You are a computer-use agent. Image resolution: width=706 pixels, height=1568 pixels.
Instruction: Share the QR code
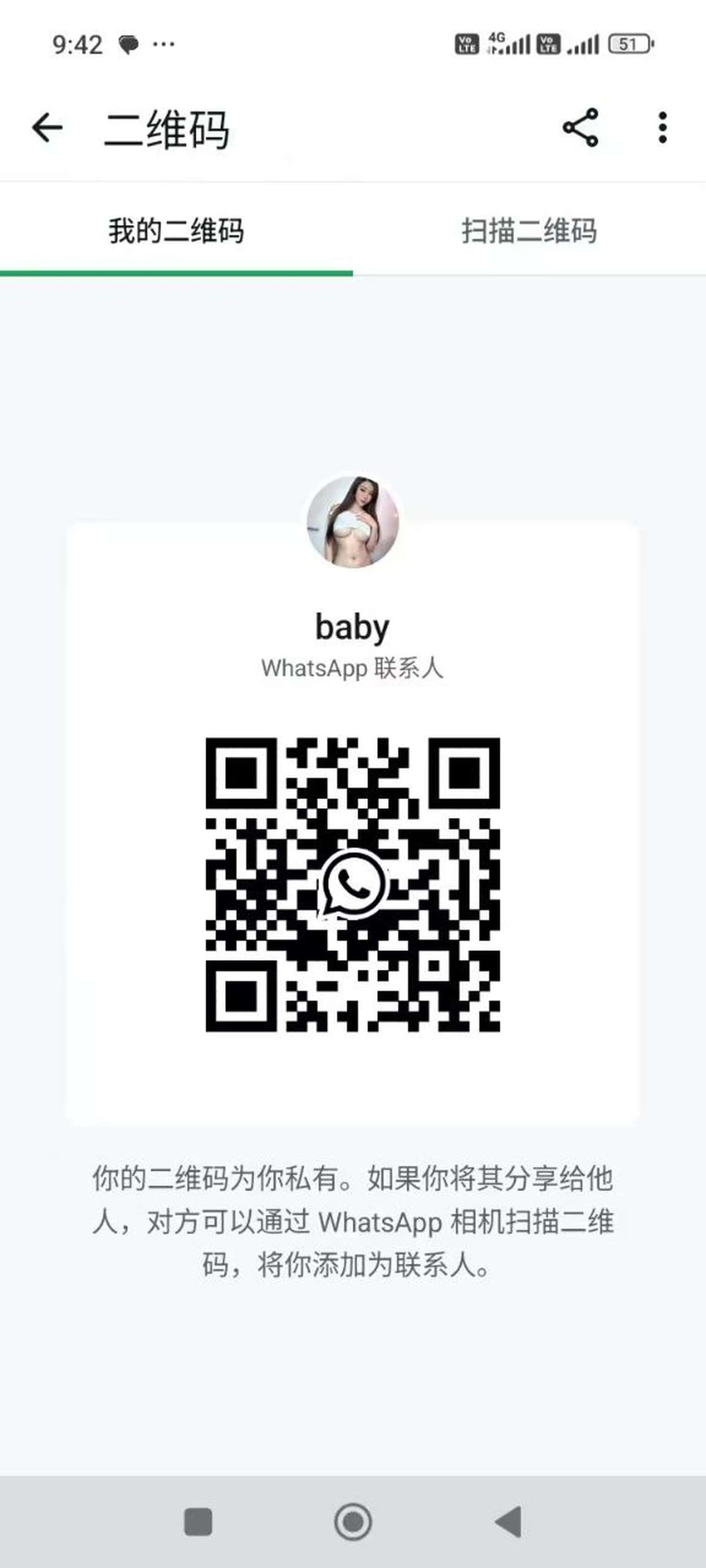pyautogui.click(x=580, y=128)
